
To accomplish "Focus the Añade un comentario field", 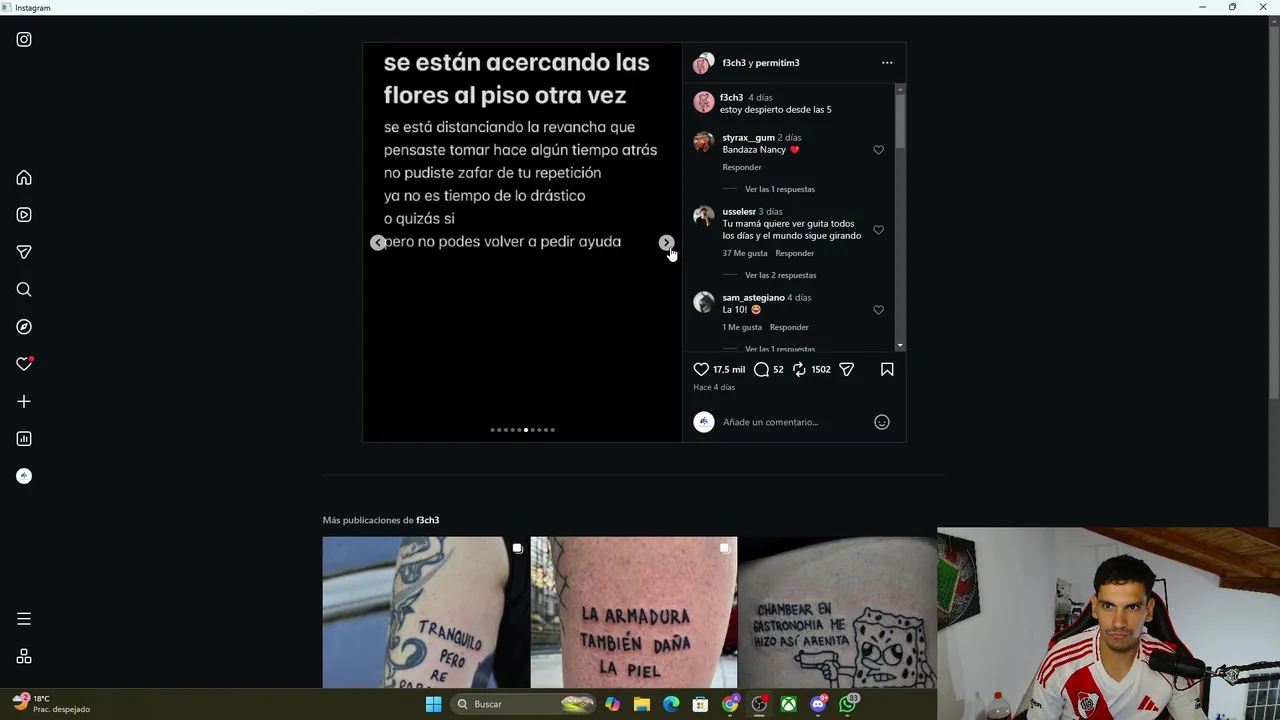I will tap(790, 422).
